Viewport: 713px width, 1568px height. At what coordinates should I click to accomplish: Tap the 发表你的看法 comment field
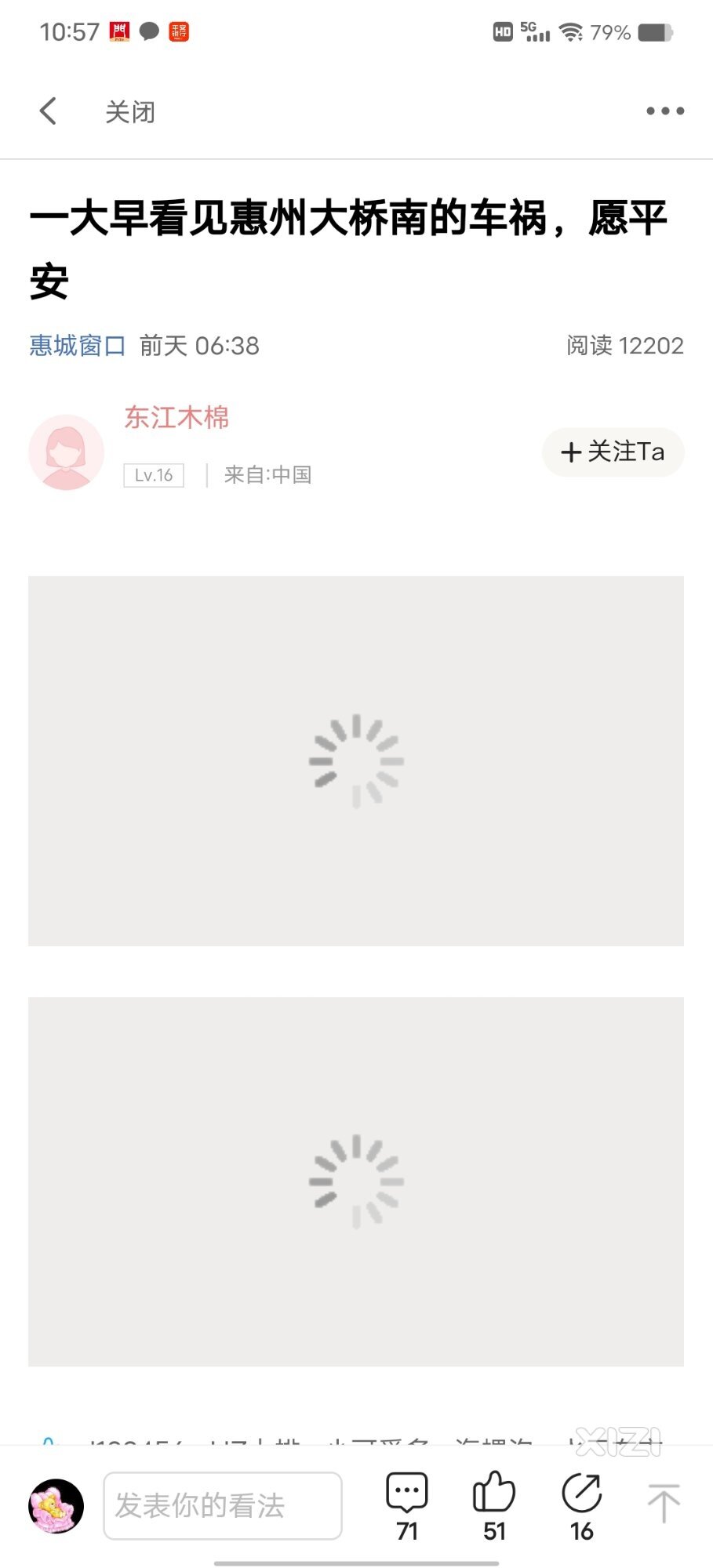coord(223,1505)
